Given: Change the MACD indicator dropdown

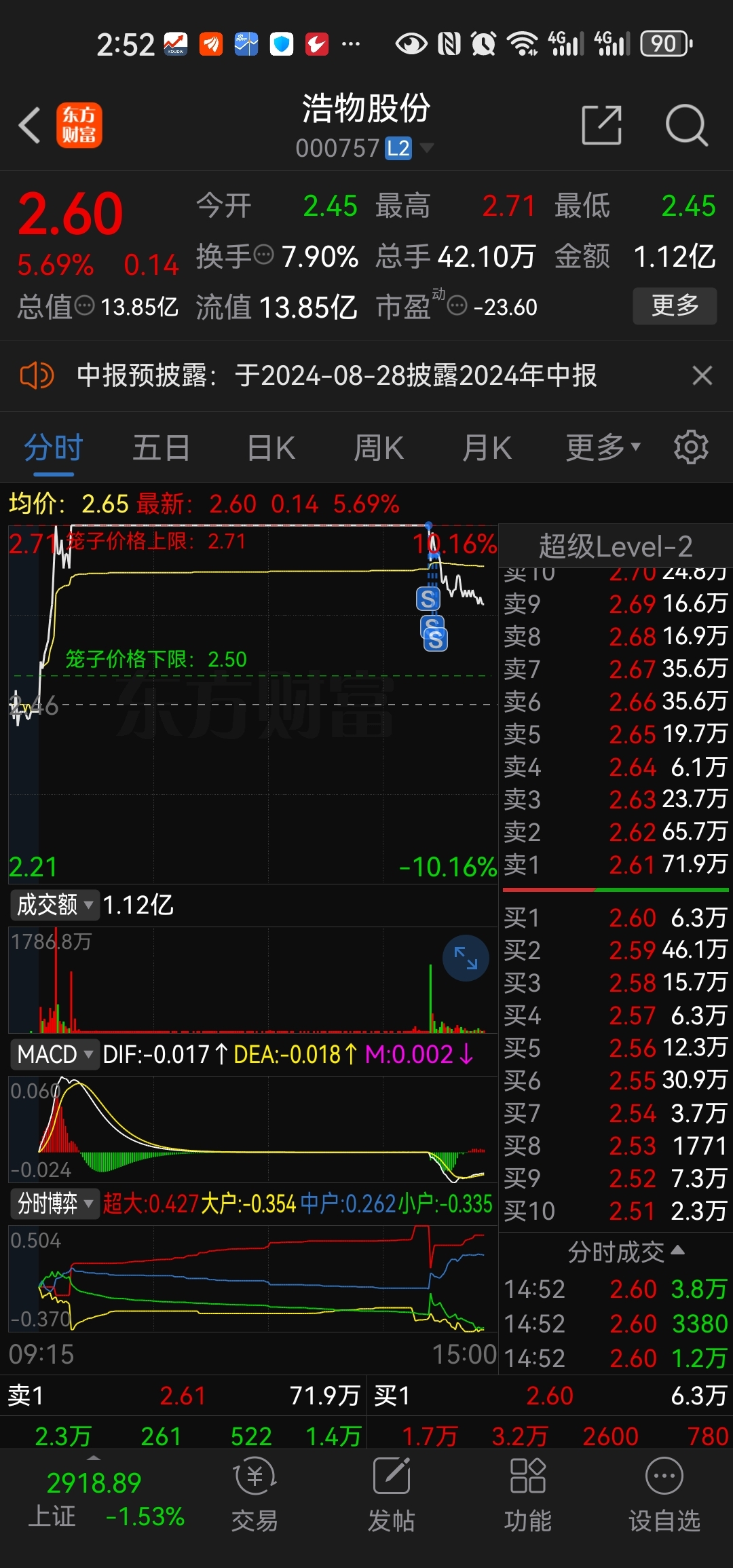Looking at the screenshot, I should pyautogui.click(x=54, y=1054).
